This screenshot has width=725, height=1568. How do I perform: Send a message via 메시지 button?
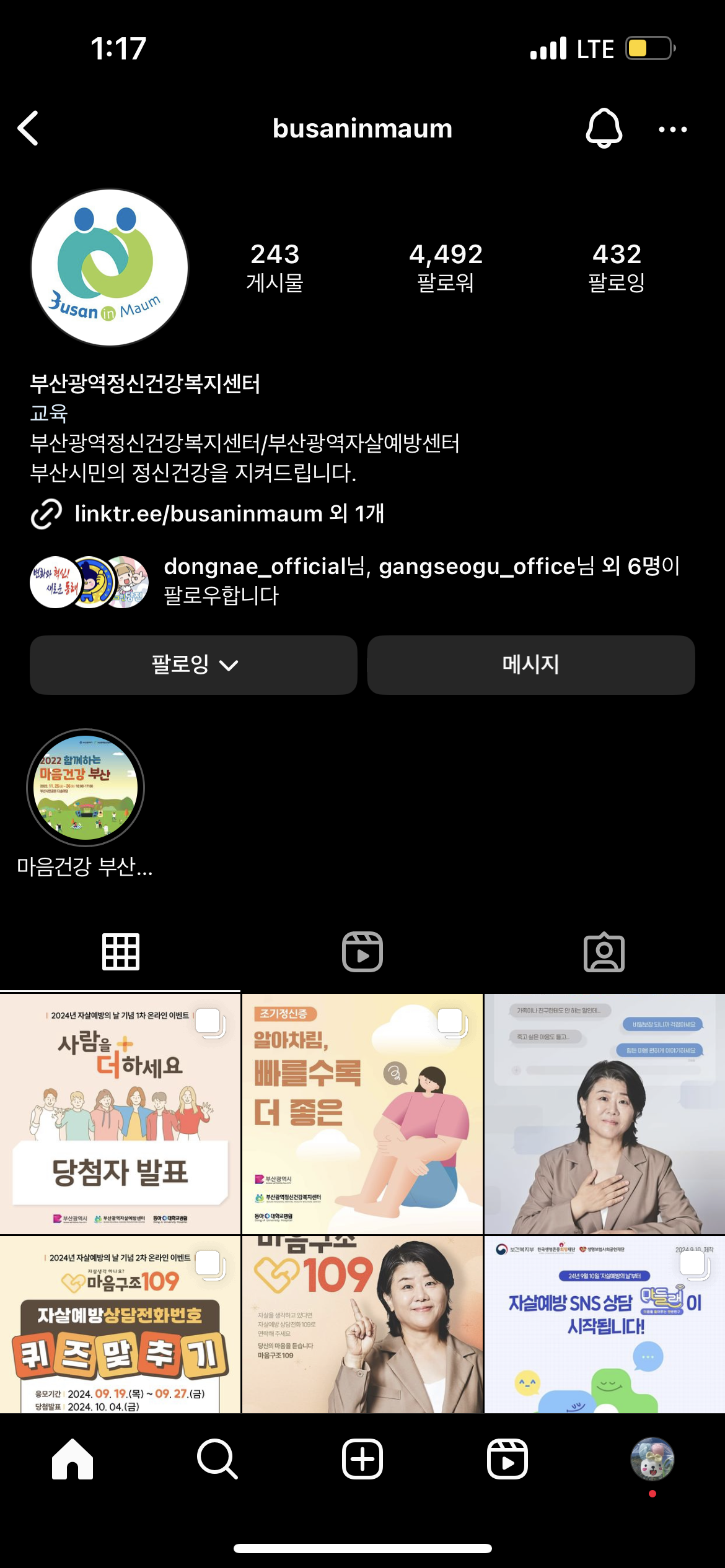click(x=531, y=664)
